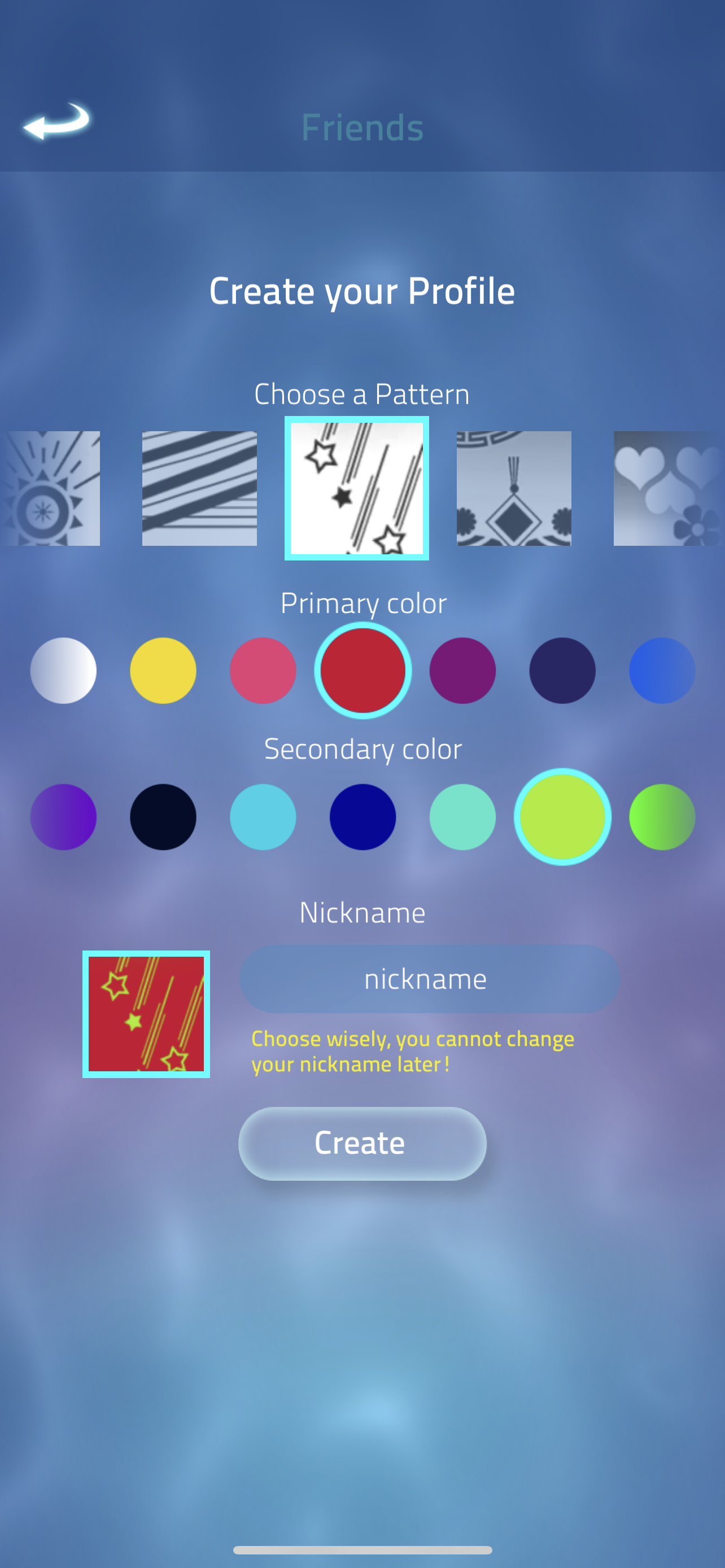Image resolution: width=725 pixels, height=1568 pixels.
Task: Tap the nickname text field
Action: [x=429, y=979]
